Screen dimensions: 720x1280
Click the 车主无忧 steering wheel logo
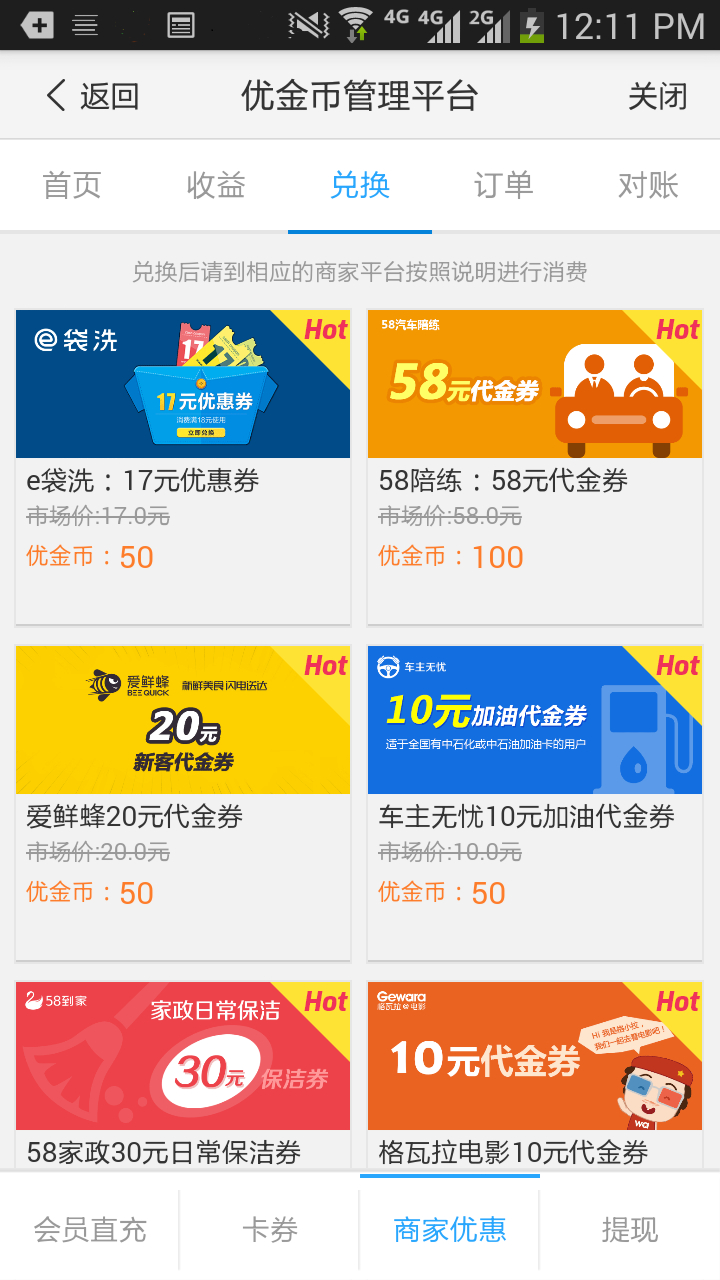click(387, 665)
